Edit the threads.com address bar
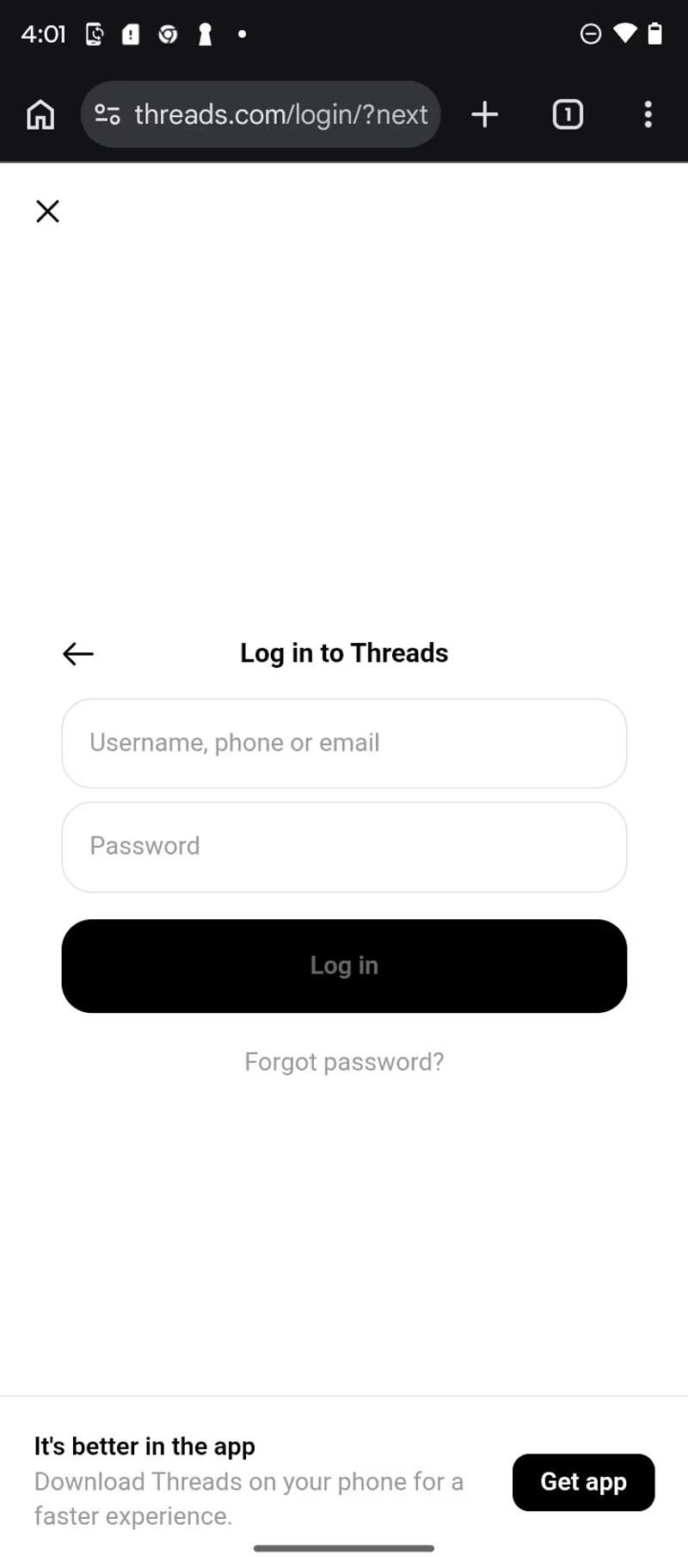 coord(280,114)
